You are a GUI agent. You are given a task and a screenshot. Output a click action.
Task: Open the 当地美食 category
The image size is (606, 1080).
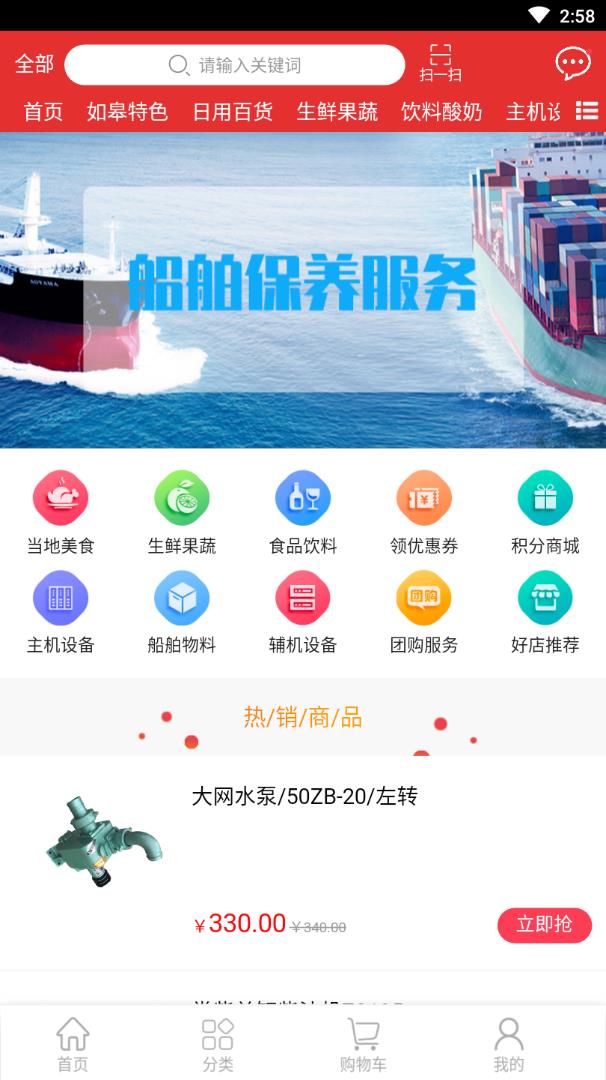tap(61, 512)
